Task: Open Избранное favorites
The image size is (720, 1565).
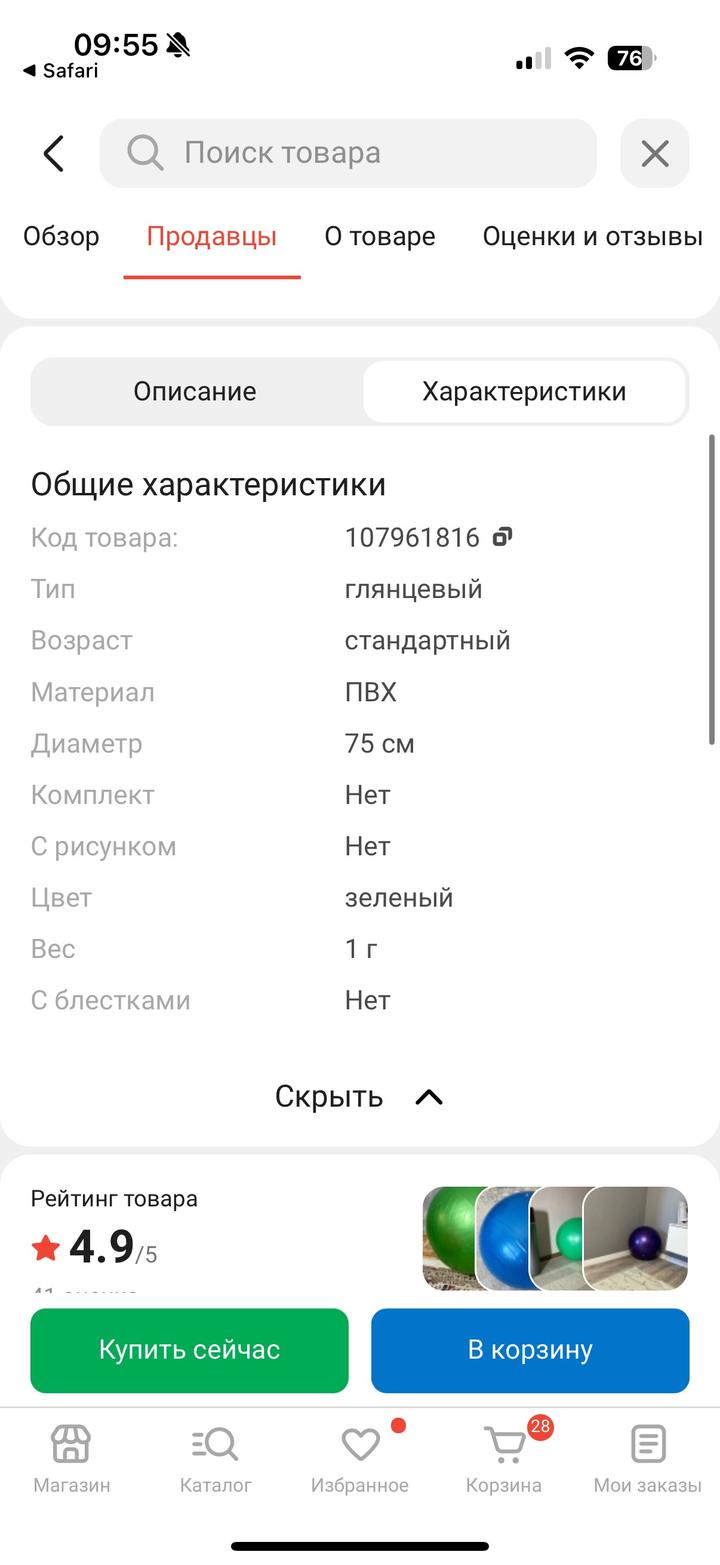Action: [x=360, y=1458]
